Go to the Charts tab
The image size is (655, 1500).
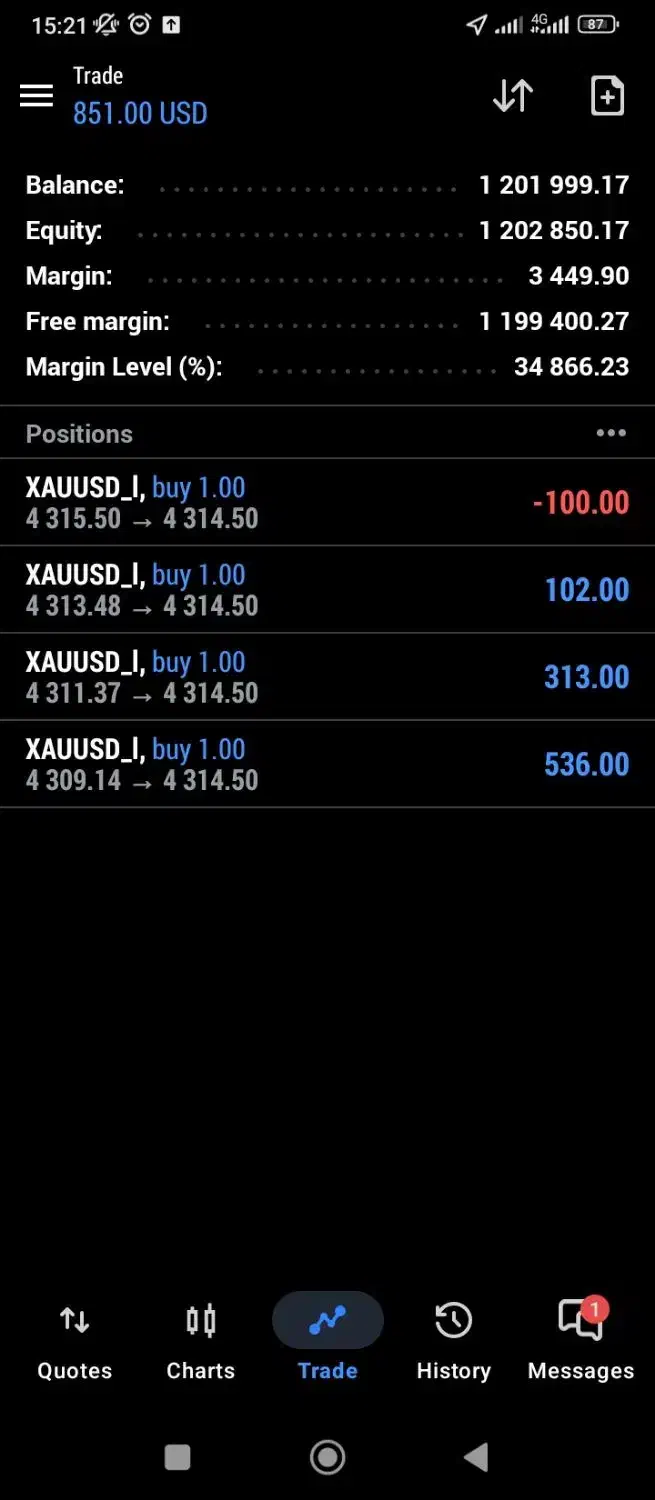pos(201,1341)
